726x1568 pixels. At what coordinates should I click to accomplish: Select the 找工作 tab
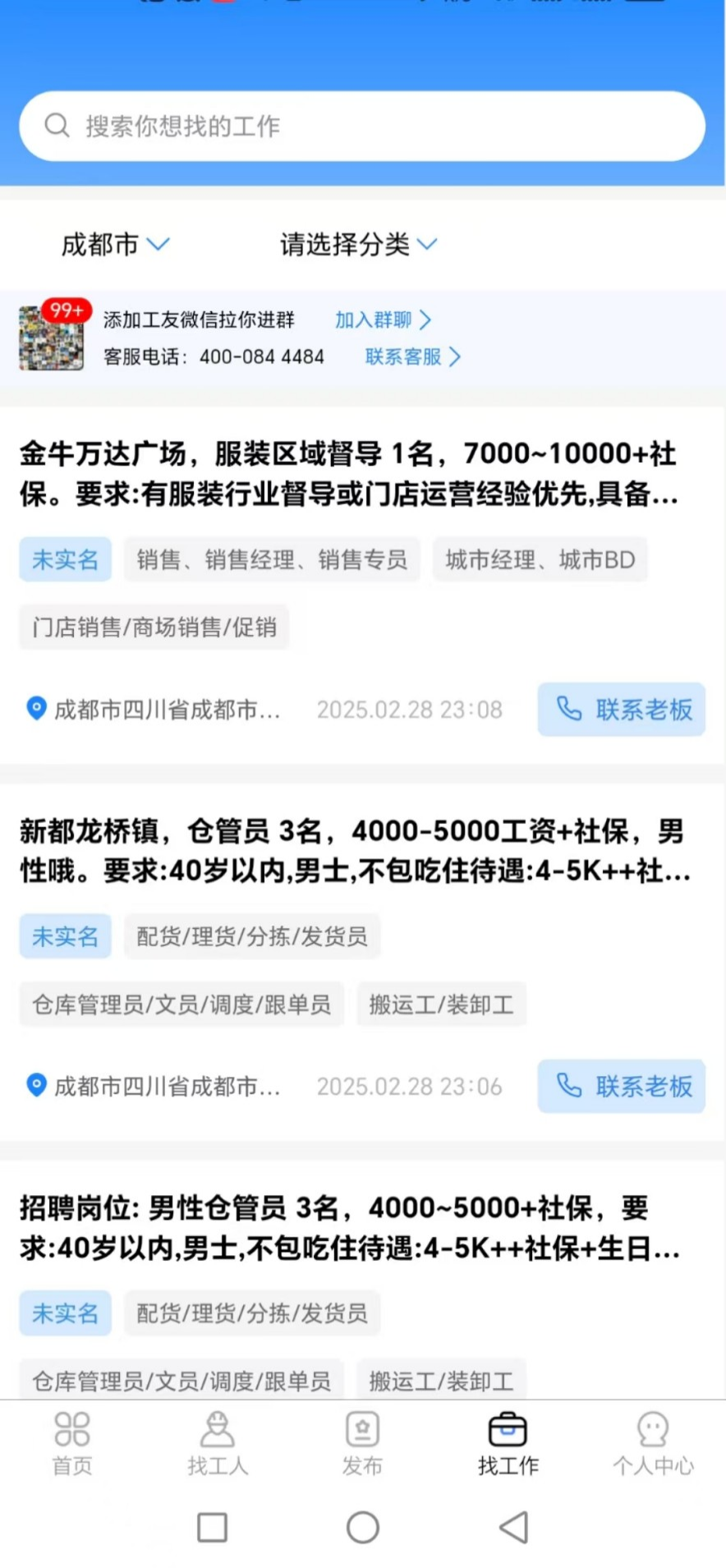(508, 1443)
